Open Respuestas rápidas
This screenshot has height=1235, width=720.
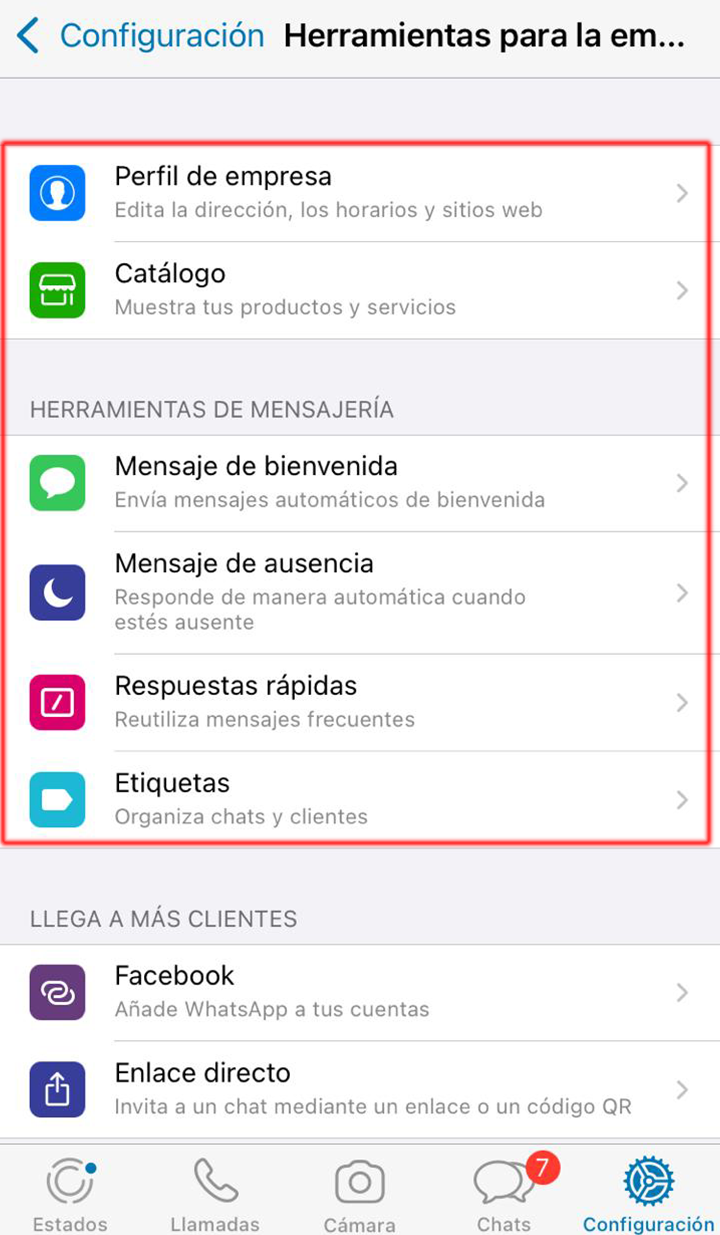360,702
